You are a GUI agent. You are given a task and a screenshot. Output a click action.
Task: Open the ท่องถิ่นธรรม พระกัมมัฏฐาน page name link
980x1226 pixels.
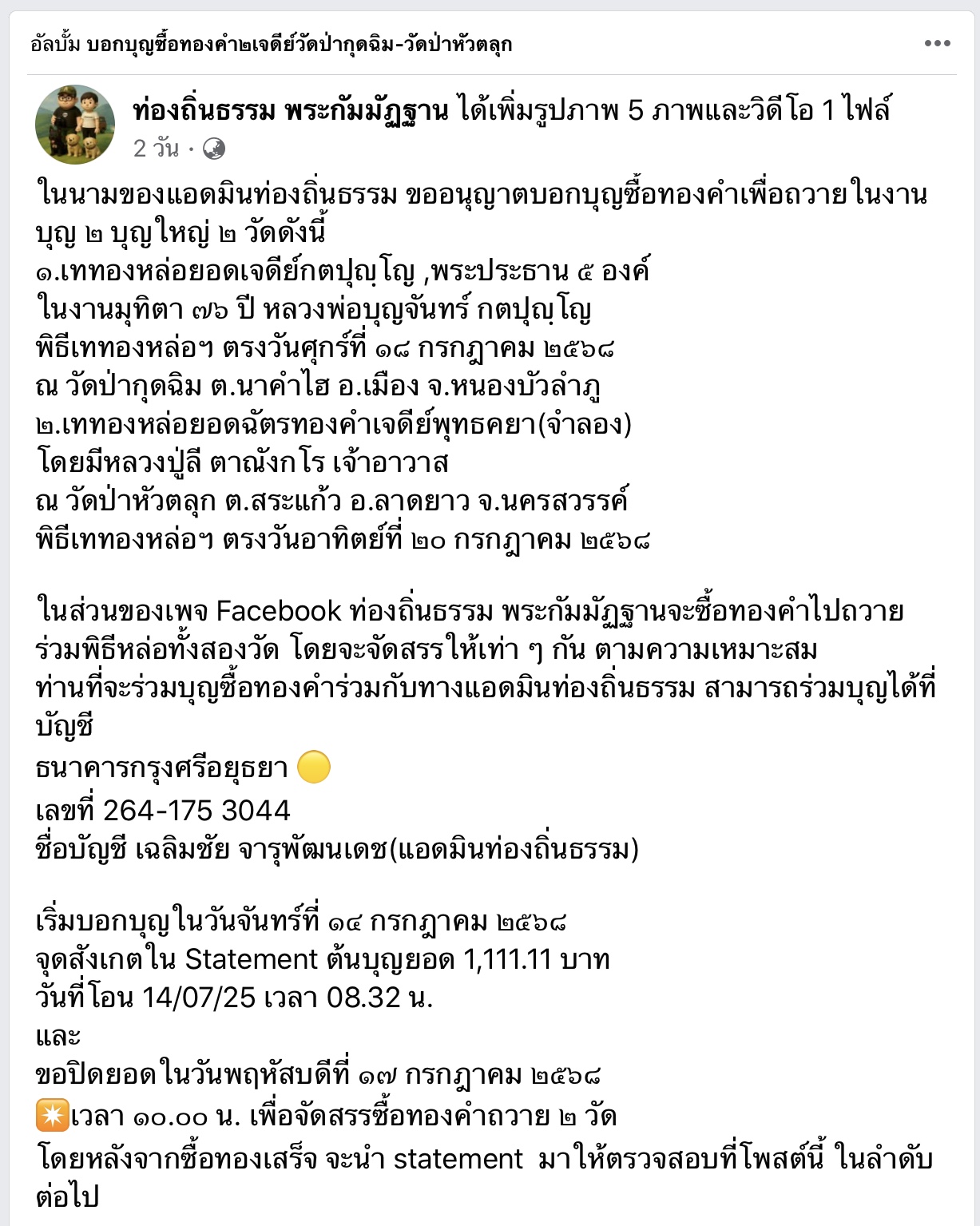pos(291,111)
